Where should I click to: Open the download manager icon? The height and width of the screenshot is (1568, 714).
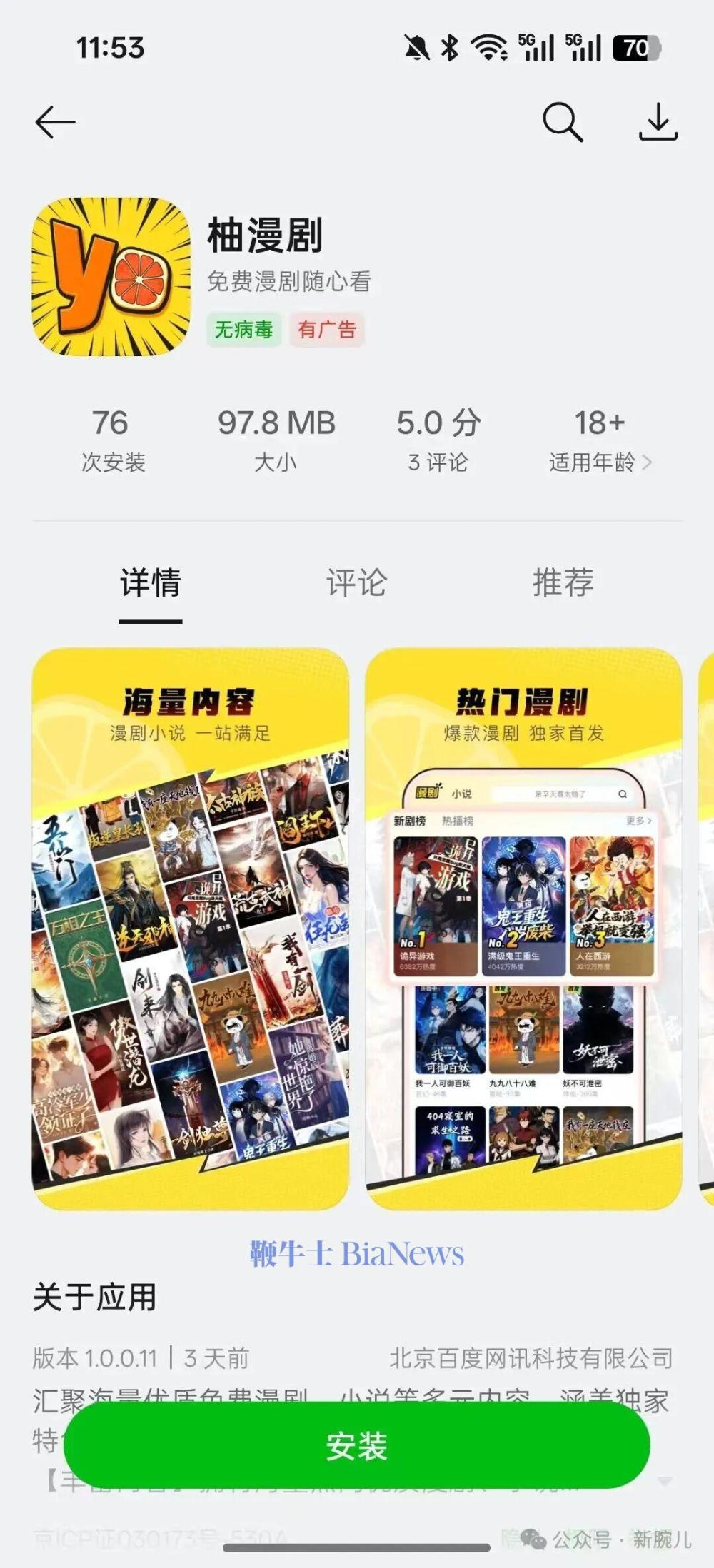(x=658, y=123)
